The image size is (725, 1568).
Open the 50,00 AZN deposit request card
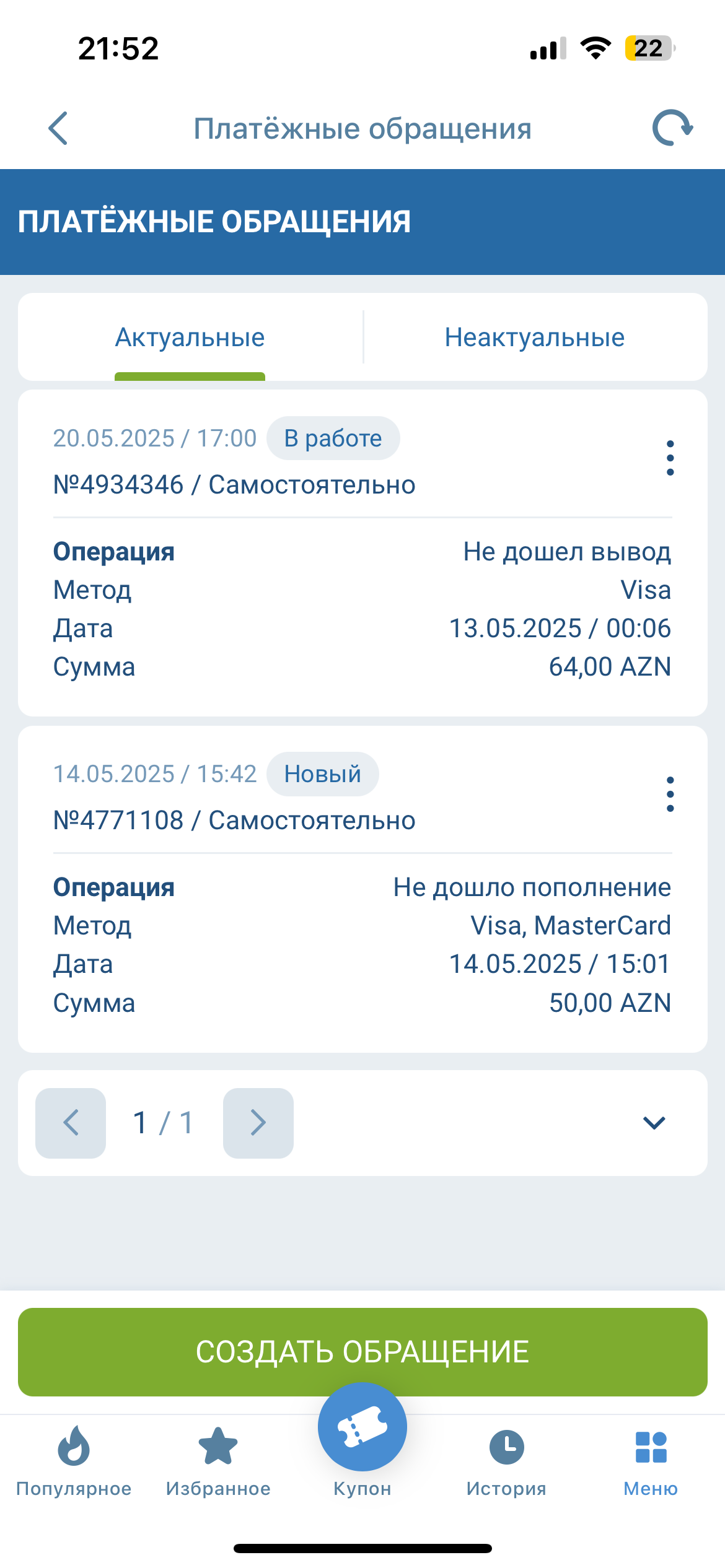[x=362, y=946]
